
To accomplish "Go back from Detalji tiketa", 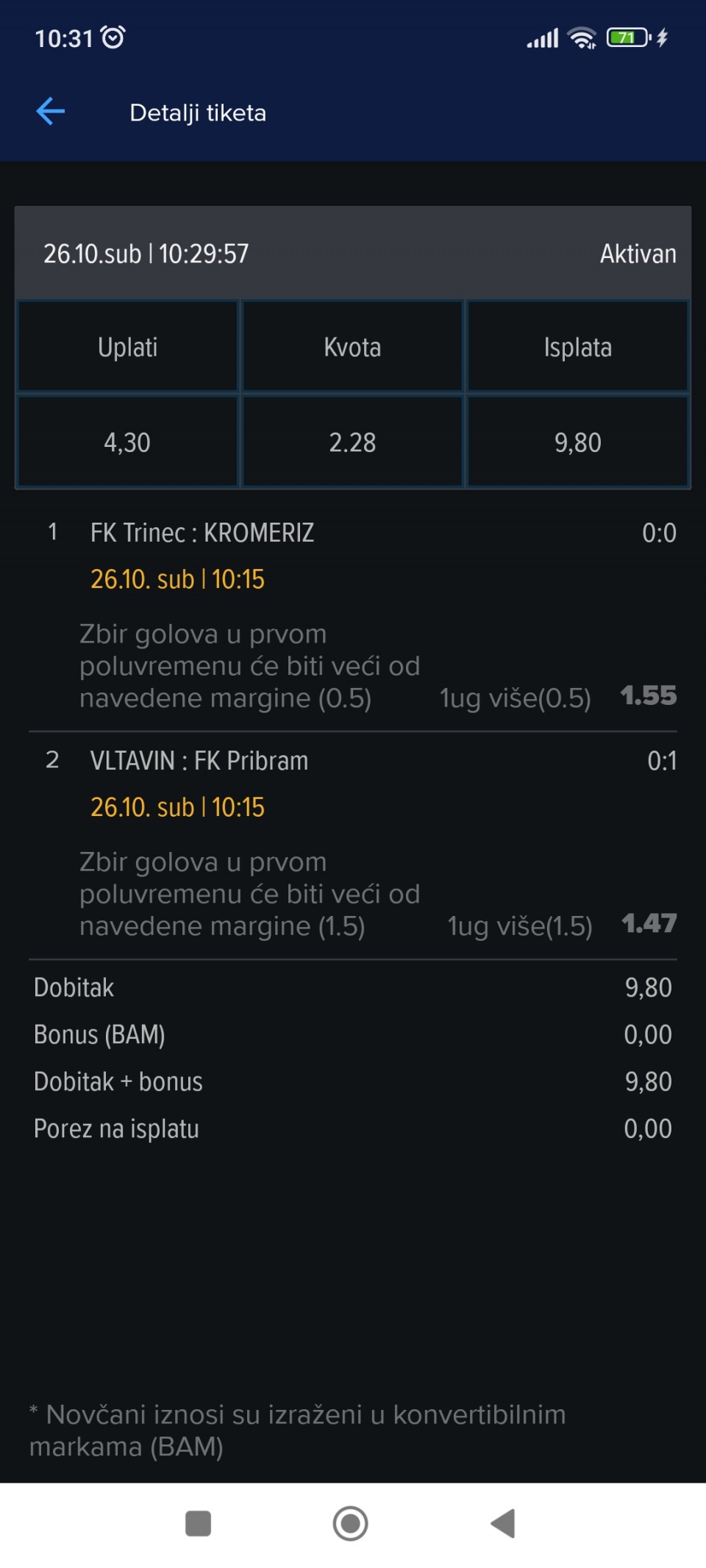I will pyautogui.click(x=51, y=112).
